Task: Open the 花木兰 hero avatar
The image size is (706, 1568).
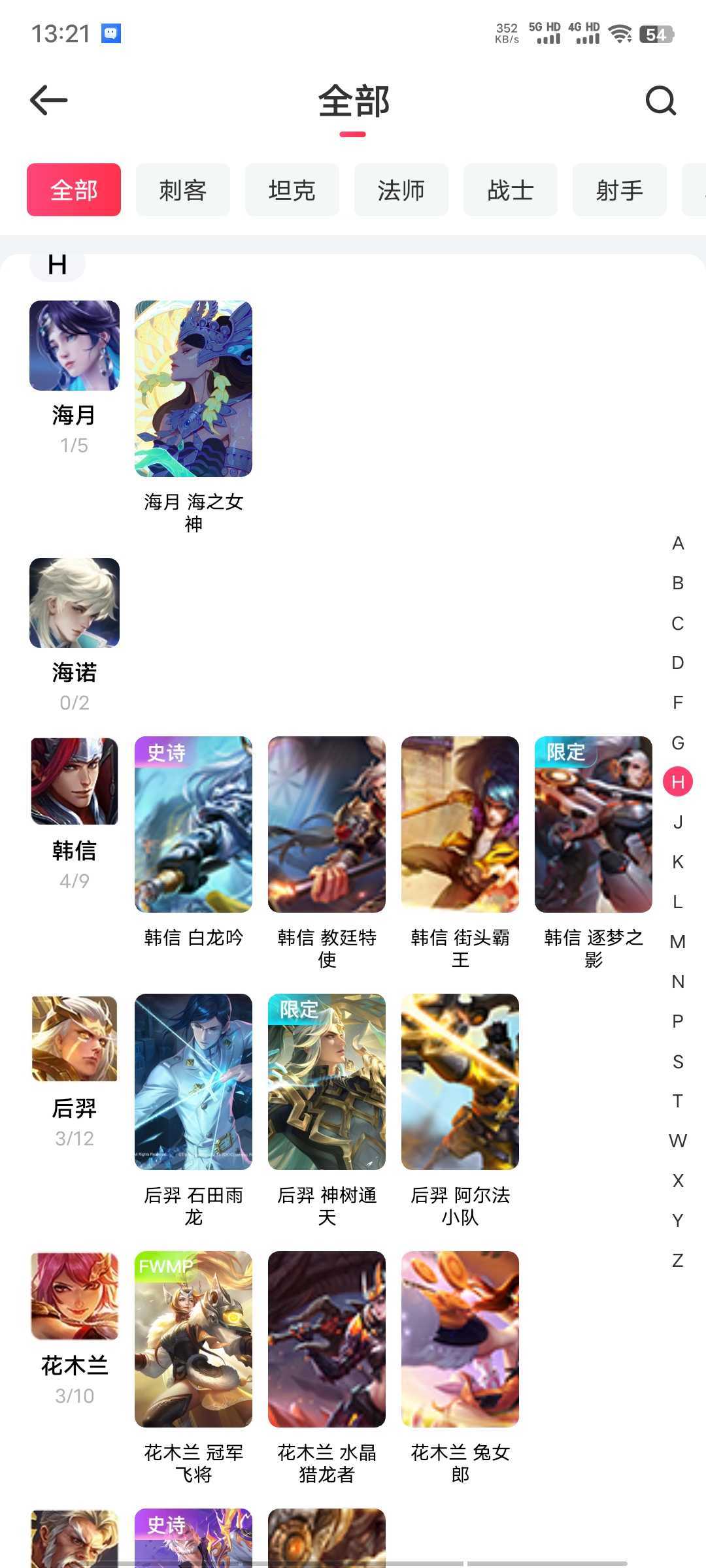Action: [74, 1296]
